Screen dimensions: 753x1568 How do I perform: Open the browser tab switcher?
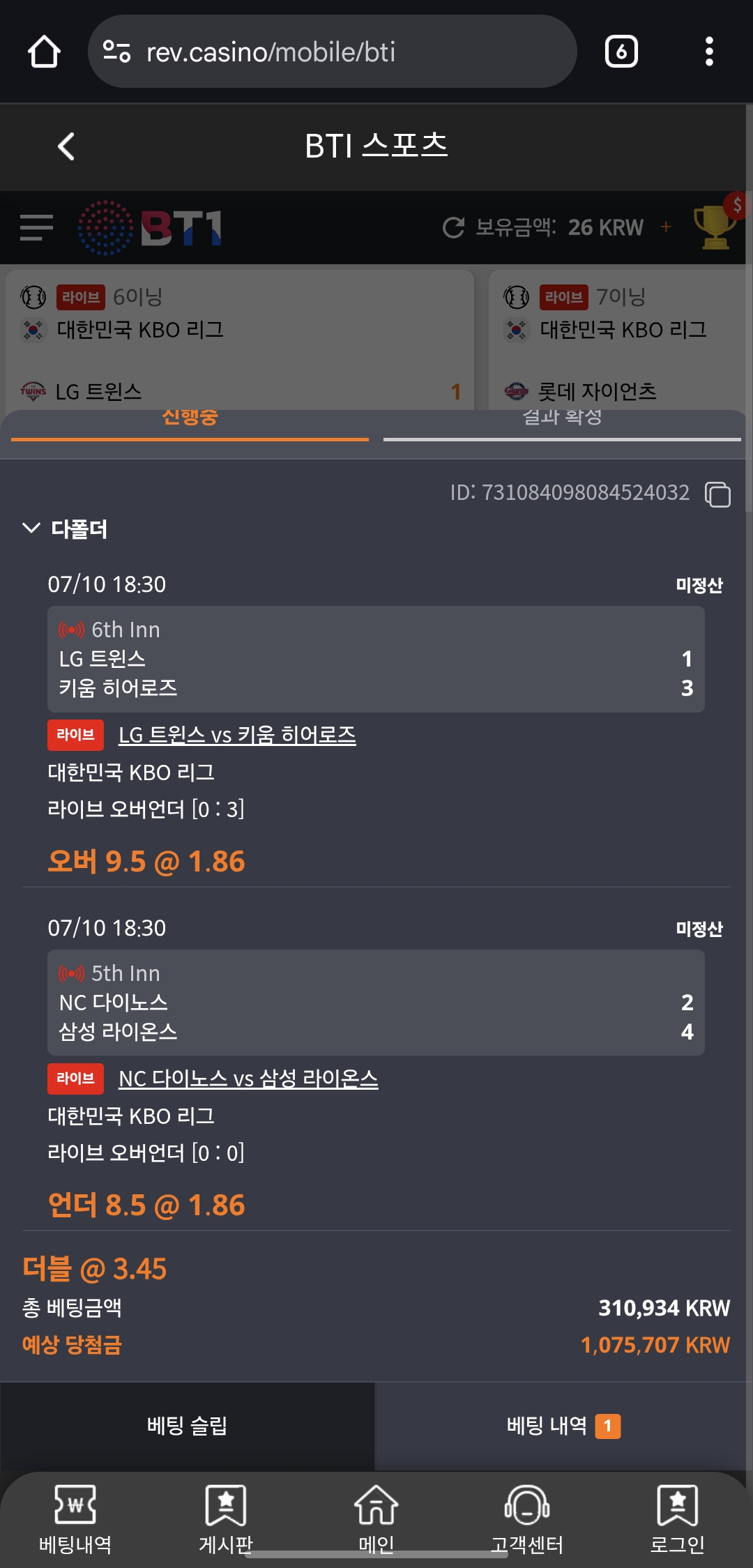click(x=621, y=52)
